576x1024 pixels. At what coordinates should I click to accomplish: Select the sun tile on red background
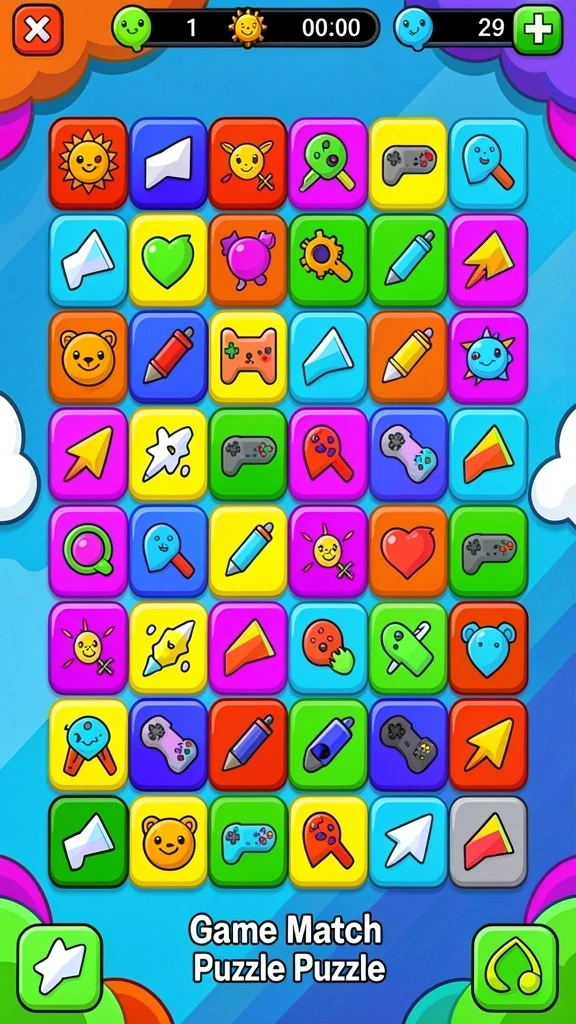coord(88,163)
